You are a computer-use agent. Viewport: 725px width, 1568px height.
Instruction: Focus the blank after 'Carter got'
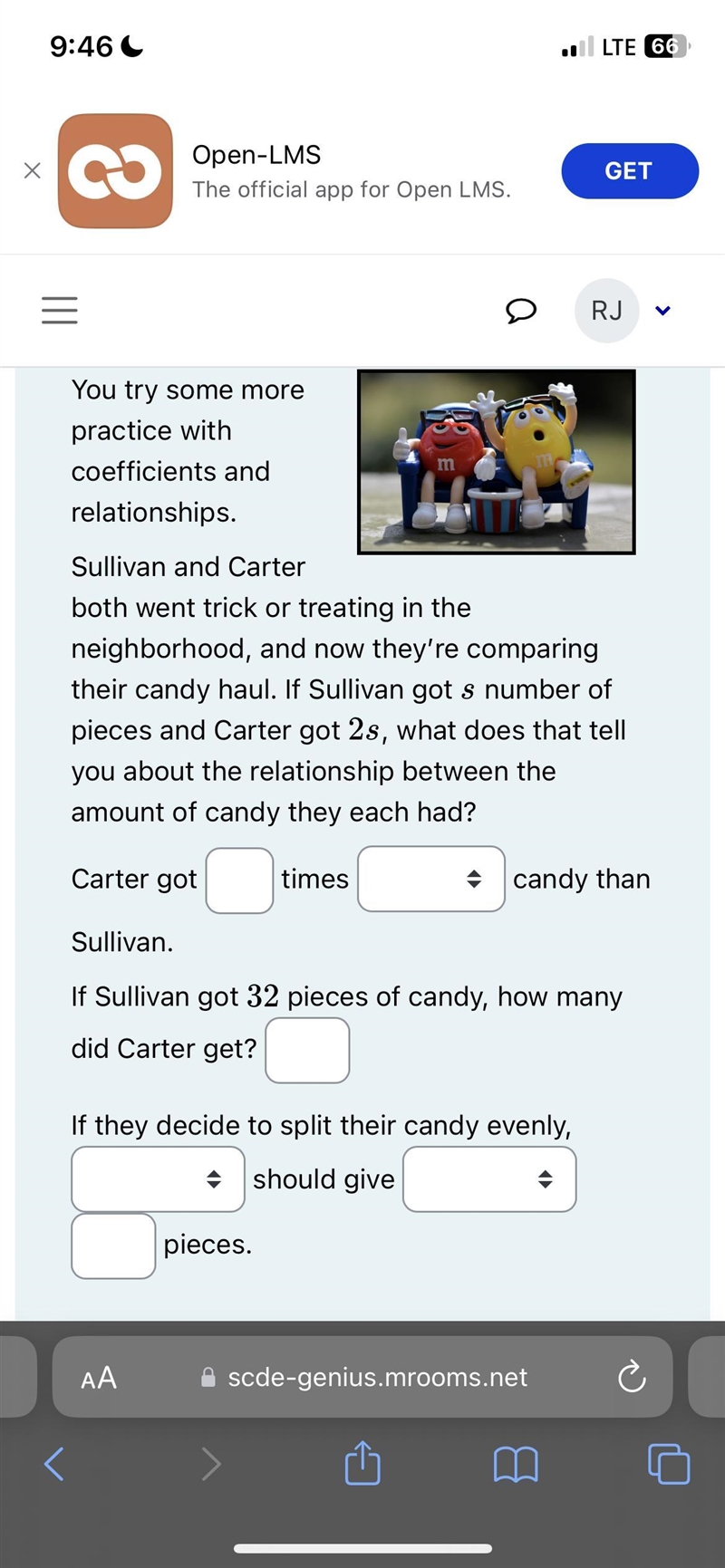pyautogui.click(x=240, y=880)
